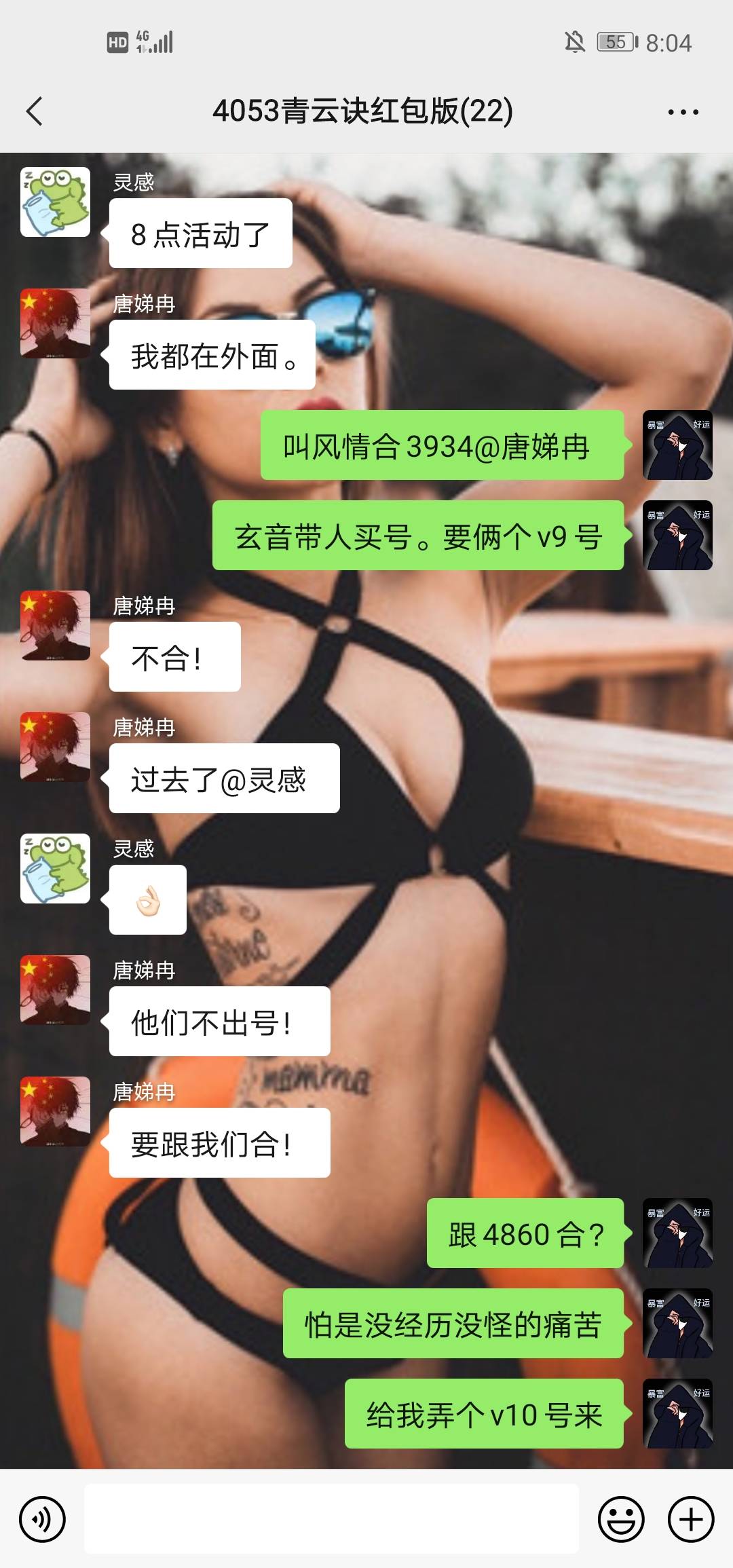Switch to voice message input
This screenshot has width=733, height=1568.
(42, 1518)
